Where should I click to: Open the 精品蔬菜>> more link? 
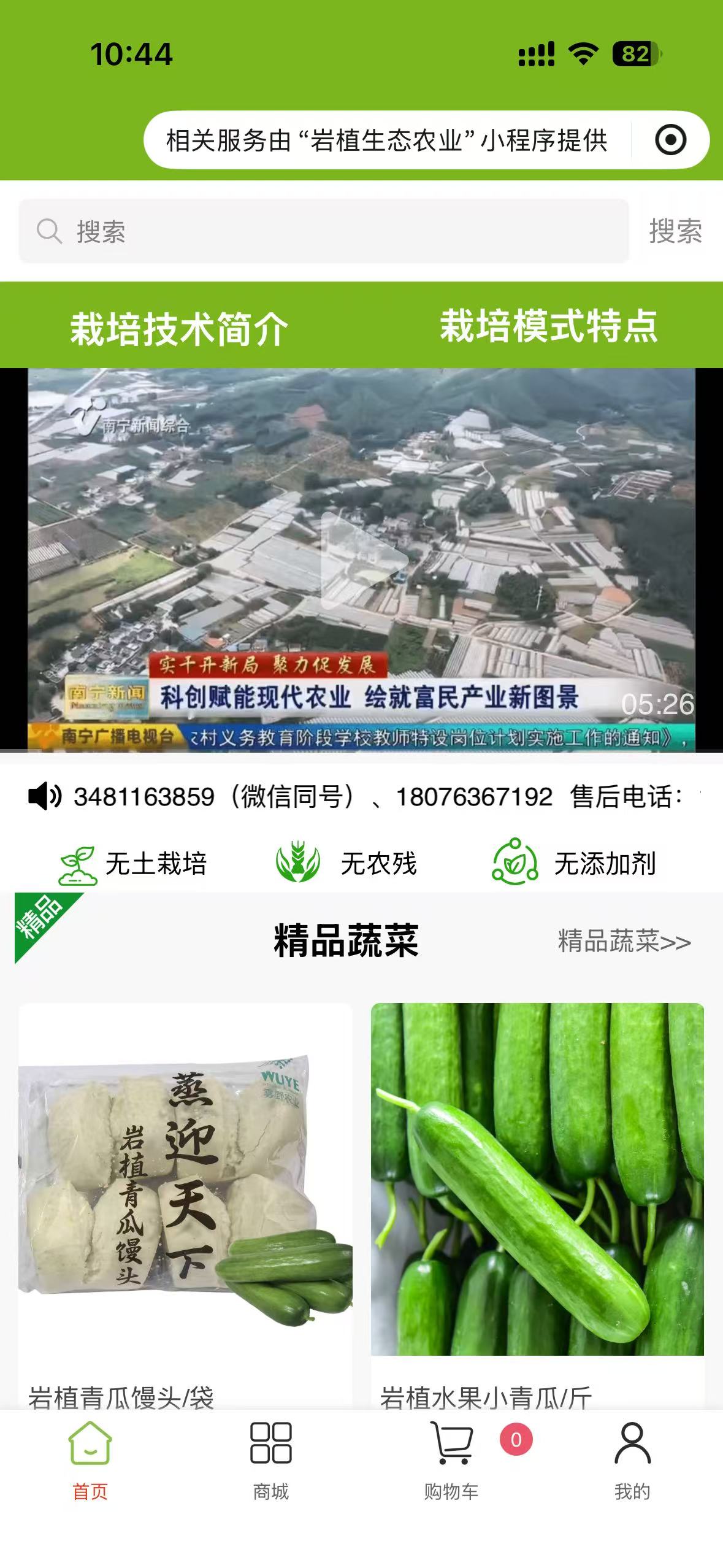click(624, 941)
